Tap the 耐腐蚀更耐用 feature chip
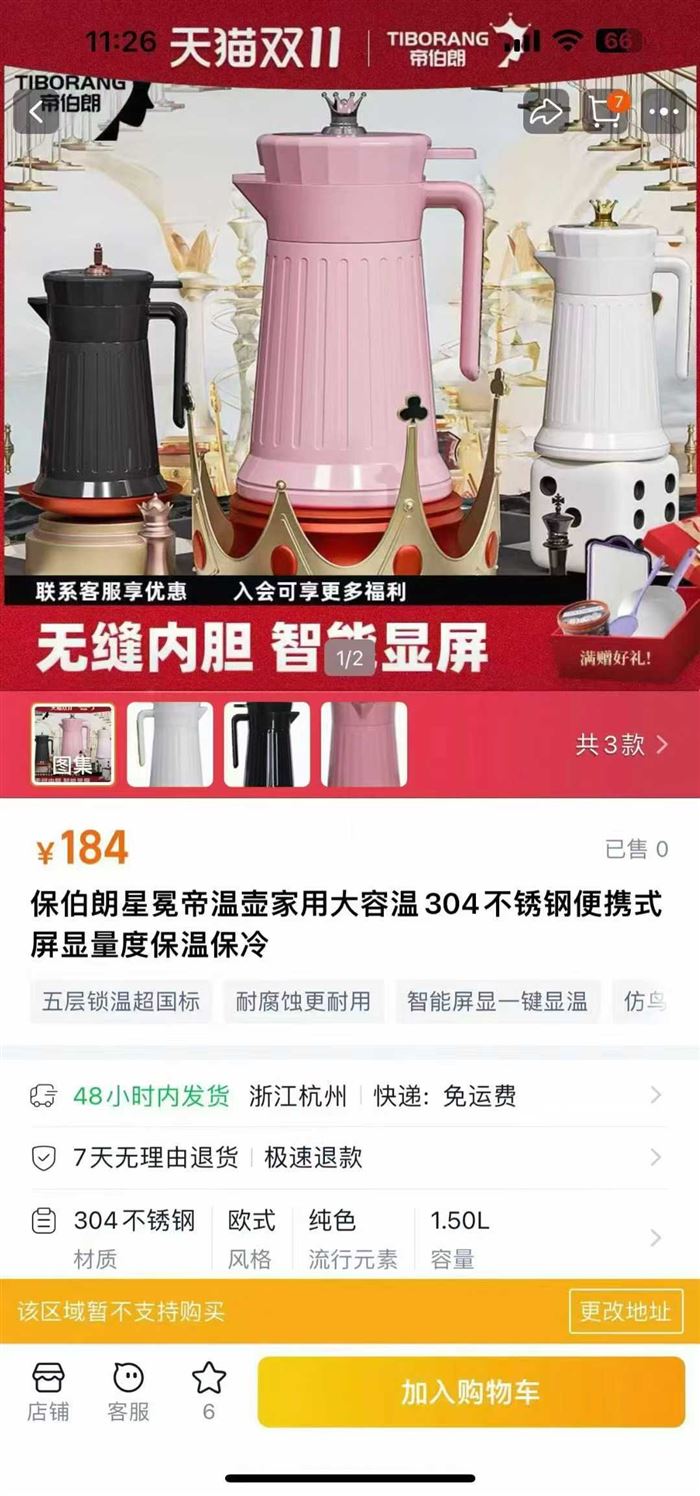This screenshot has width=700, height=1496. (x=303, y=1001)
